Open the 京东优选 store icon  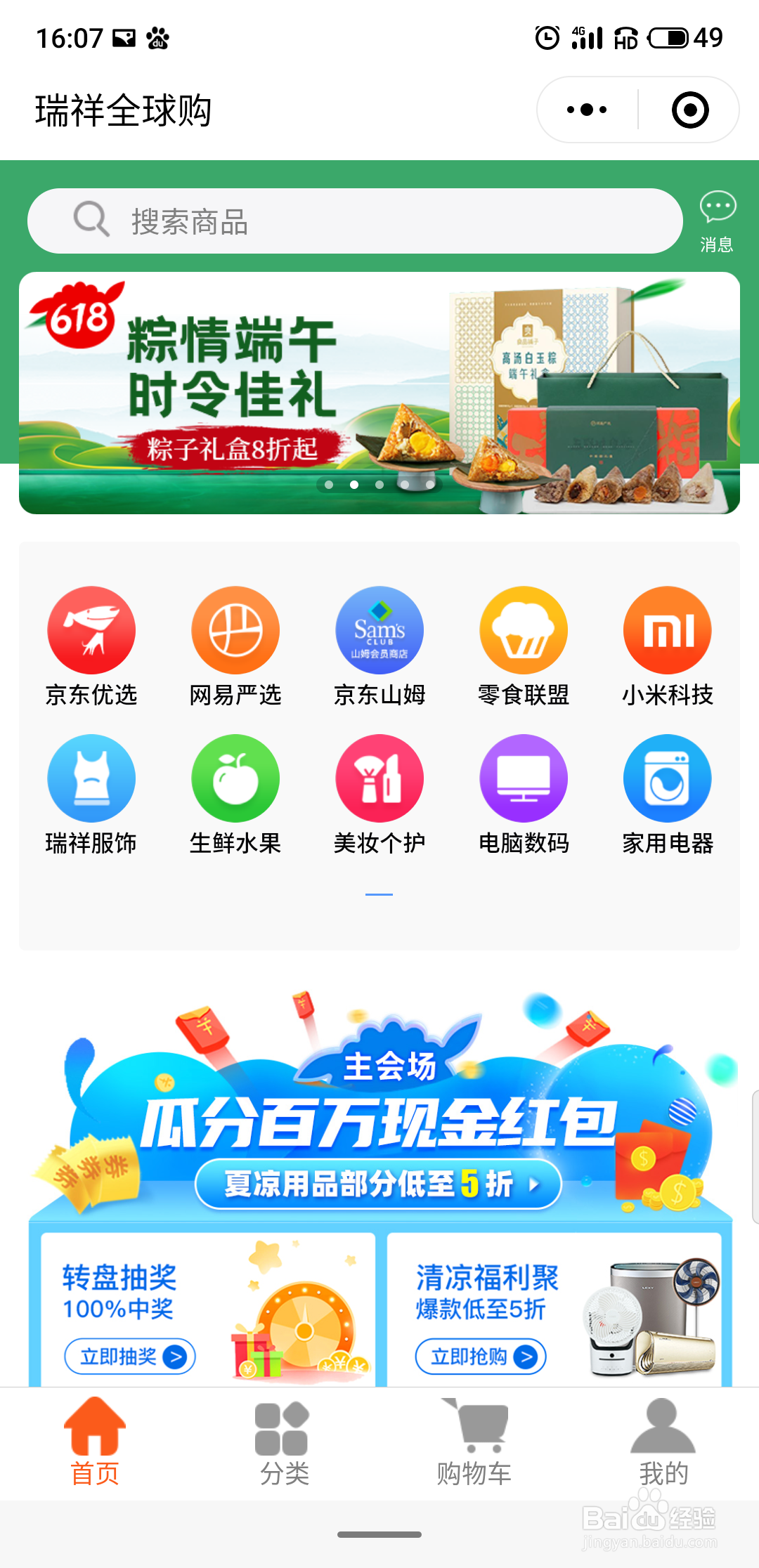92,629
